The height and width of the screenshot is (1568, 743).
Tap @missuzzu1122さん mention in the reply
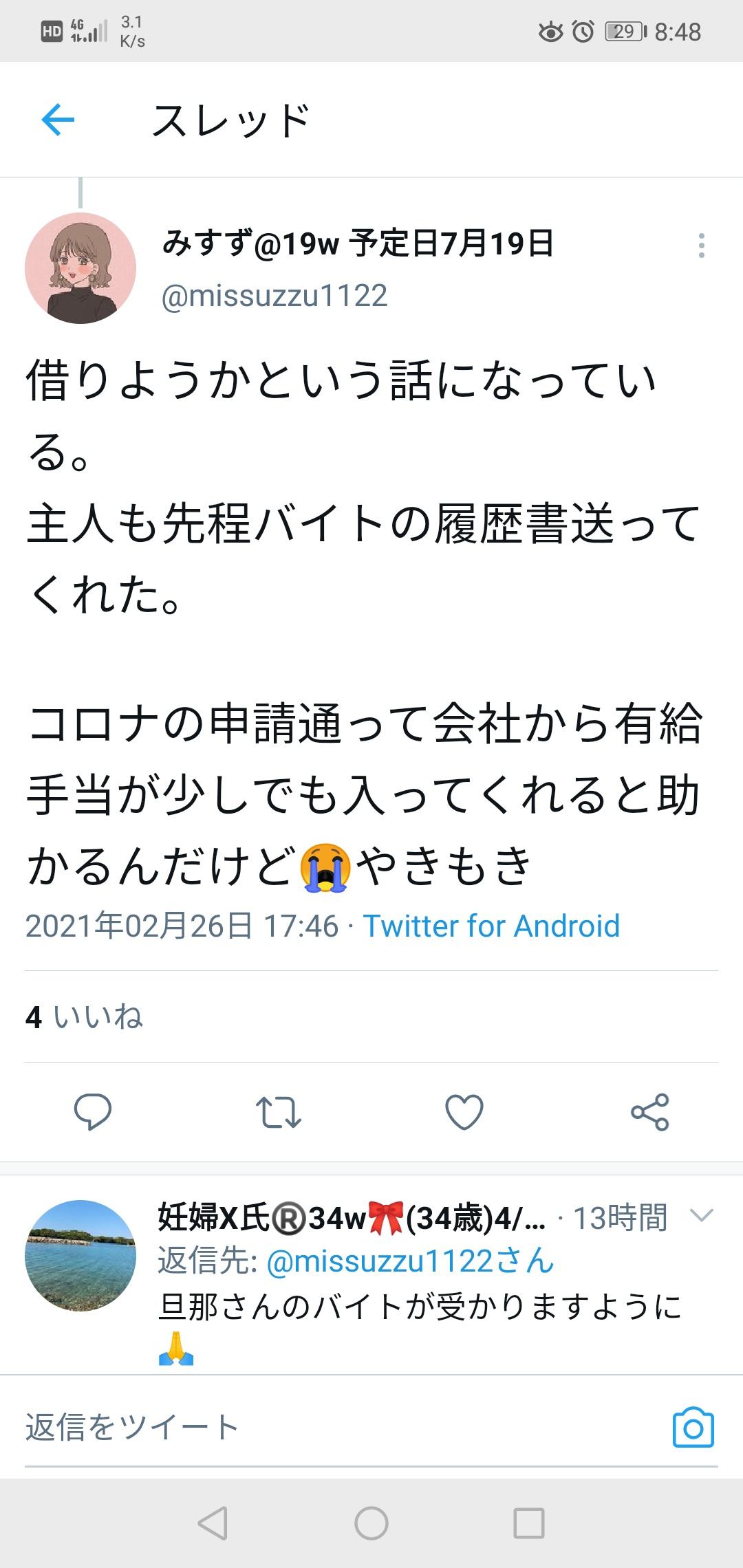click(x=410, y=1261)
